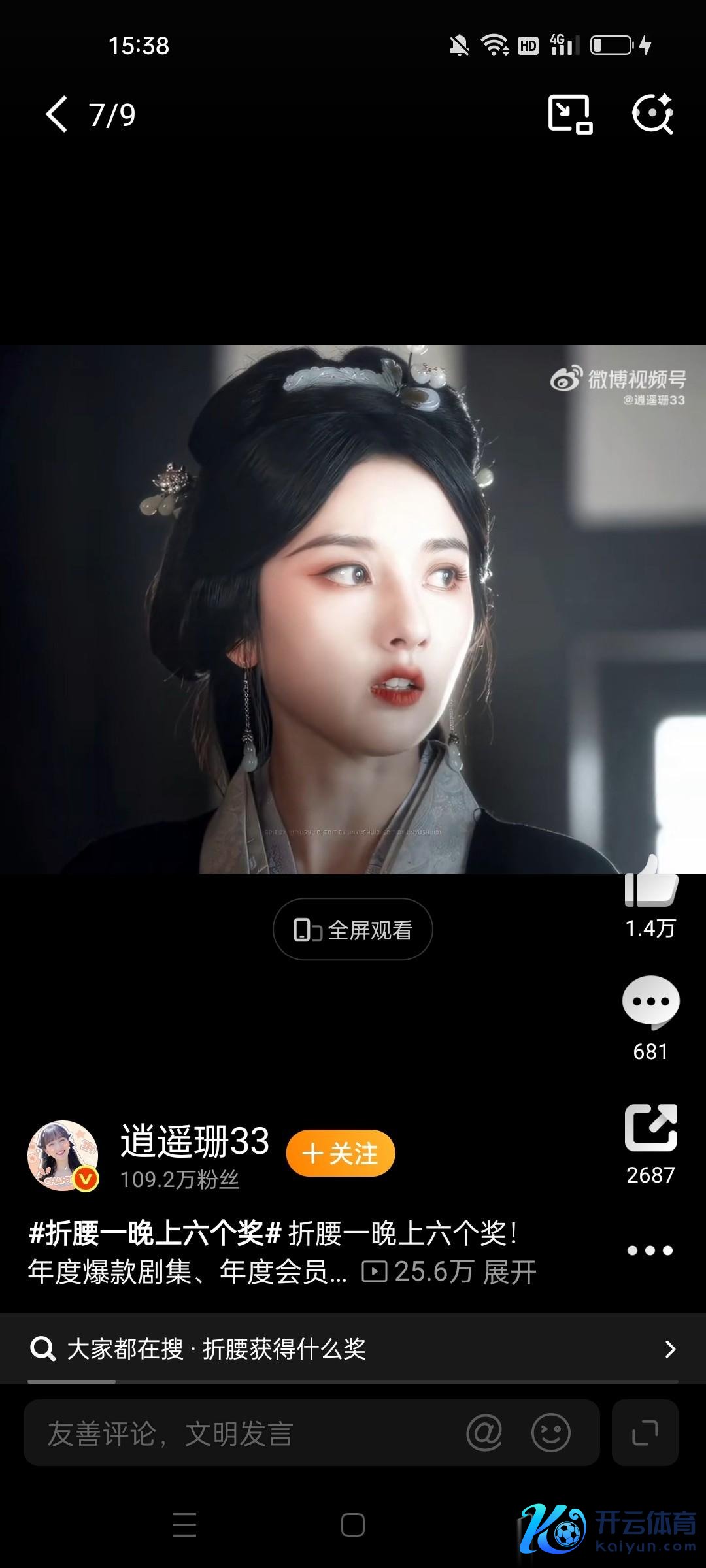This screenshot has height=1568, width=706.
Task: Open the smart search icon
Action: tap(652, 114)
